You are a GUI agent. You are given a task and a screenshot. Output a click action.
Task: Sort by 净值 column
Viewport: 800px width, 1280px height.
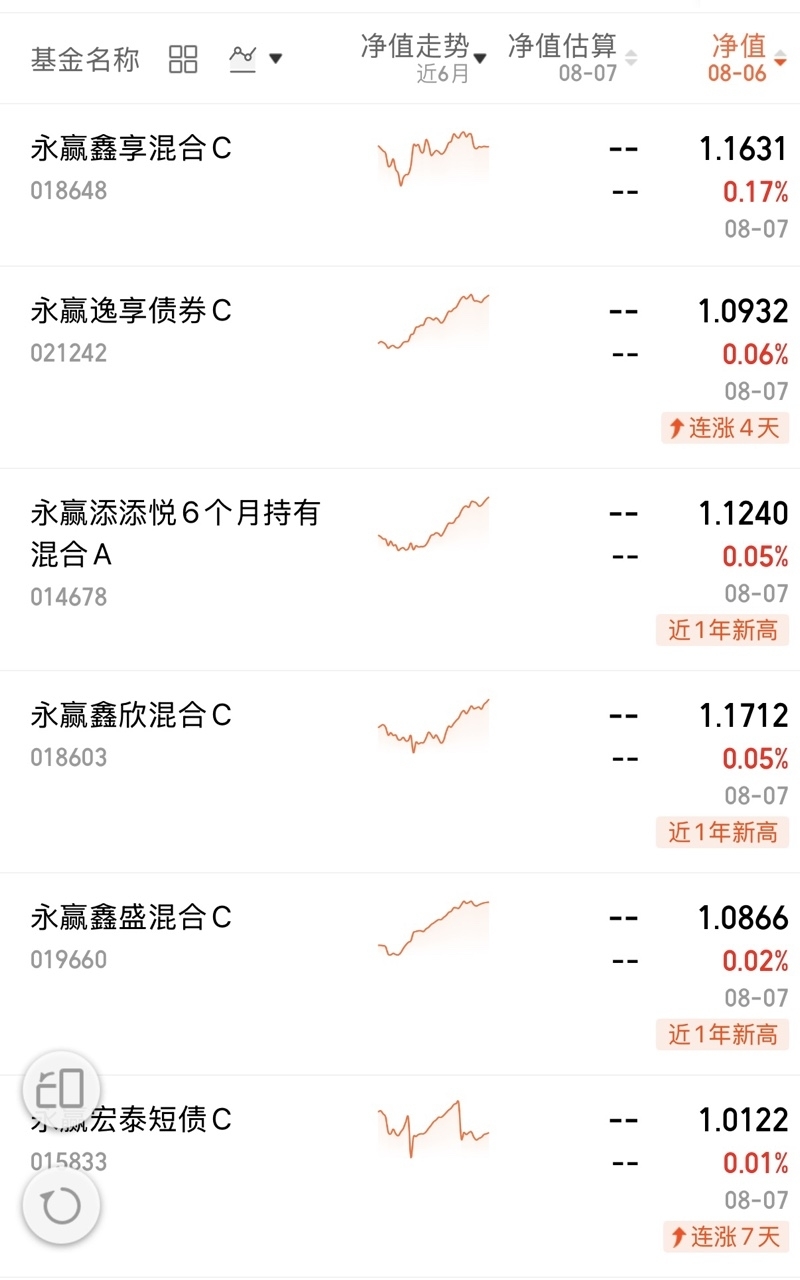(746, 58)
